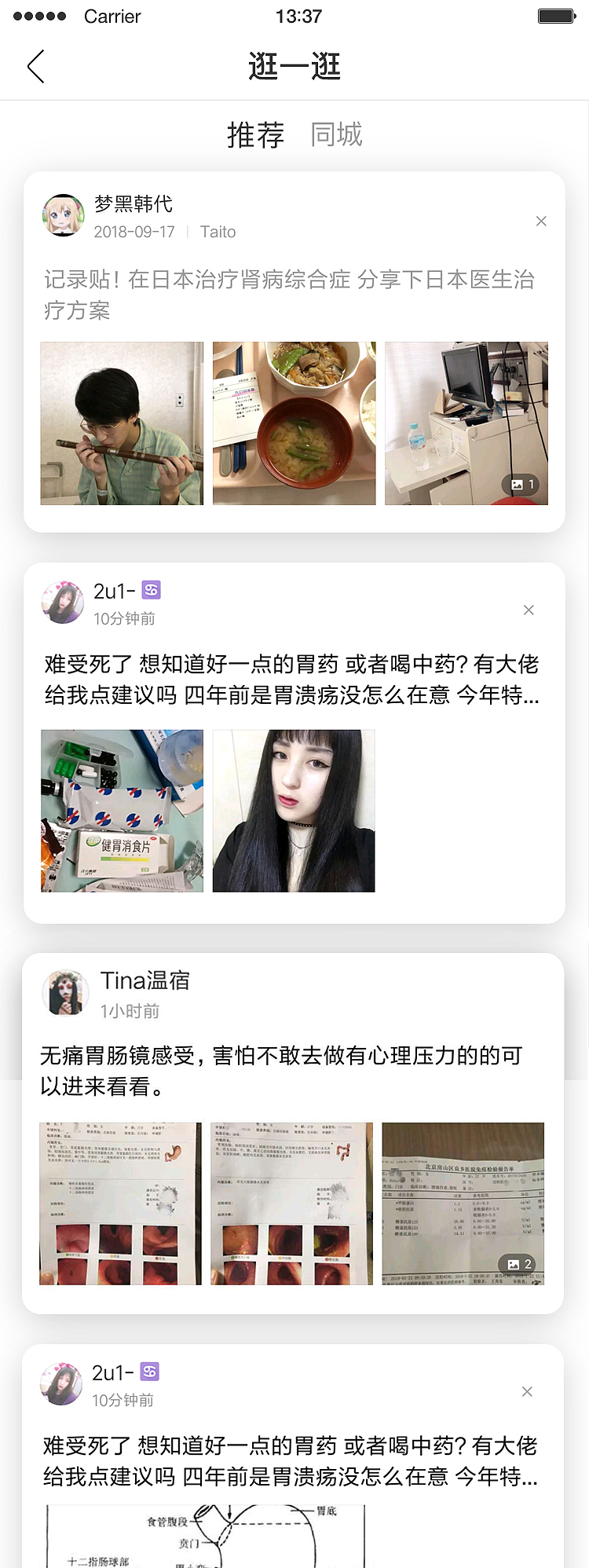
Task: Read the 记录贴 post about 肾病综合症
Action: (x=289, y=295)
